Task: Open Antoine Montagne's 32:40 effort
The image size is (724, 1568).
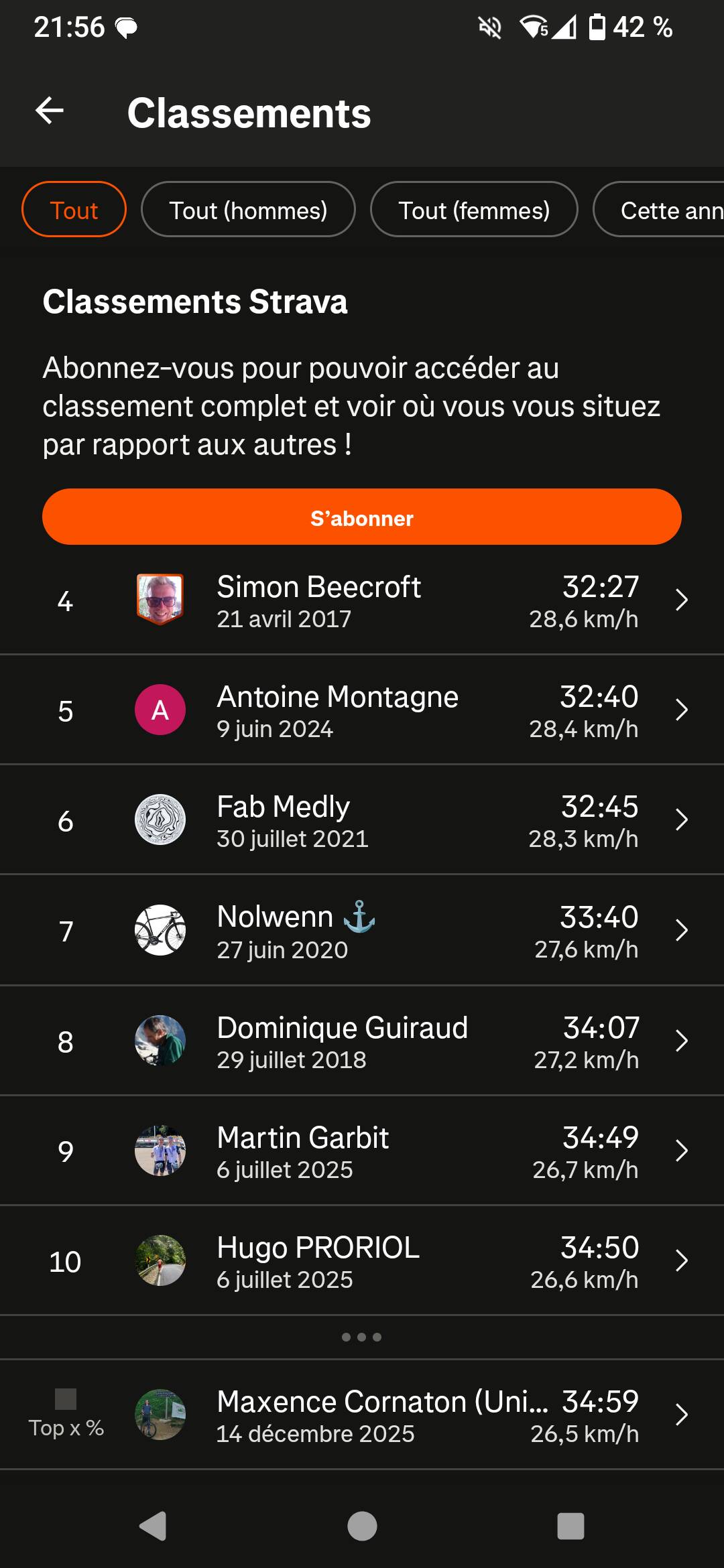Action: 362,710
